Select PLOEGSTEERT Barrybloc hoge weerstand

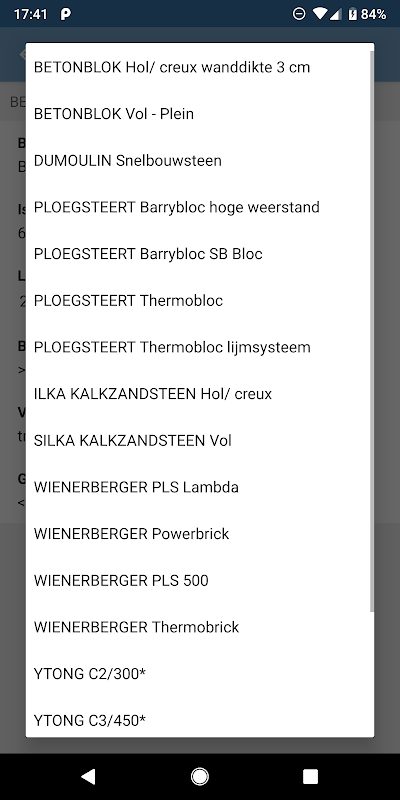point(200,207)
